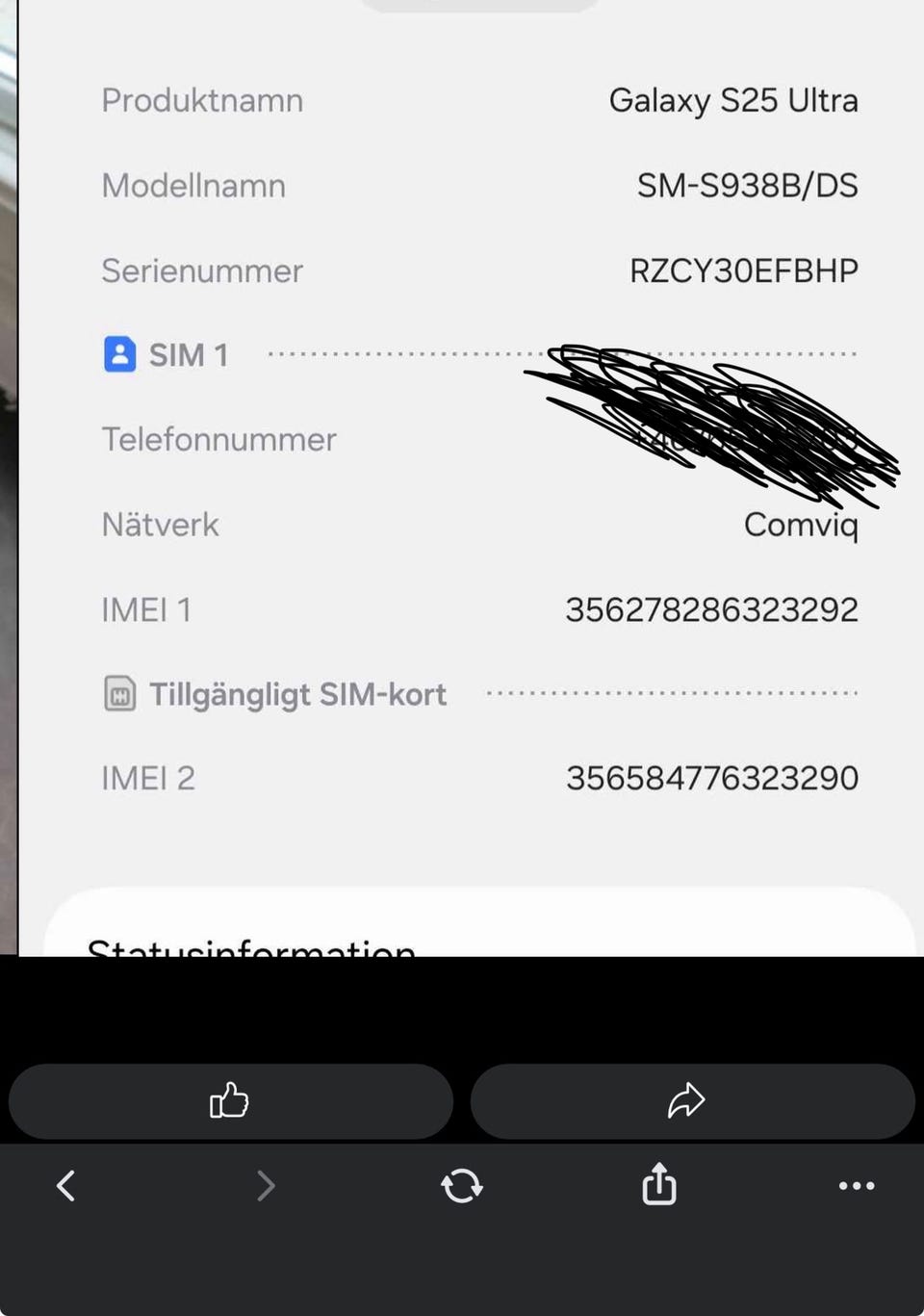The width and height of the screenshot is (924, 1316).
Task: Navigate forward in the browser
Action: pyautogui.click(x=266, y=1185)
